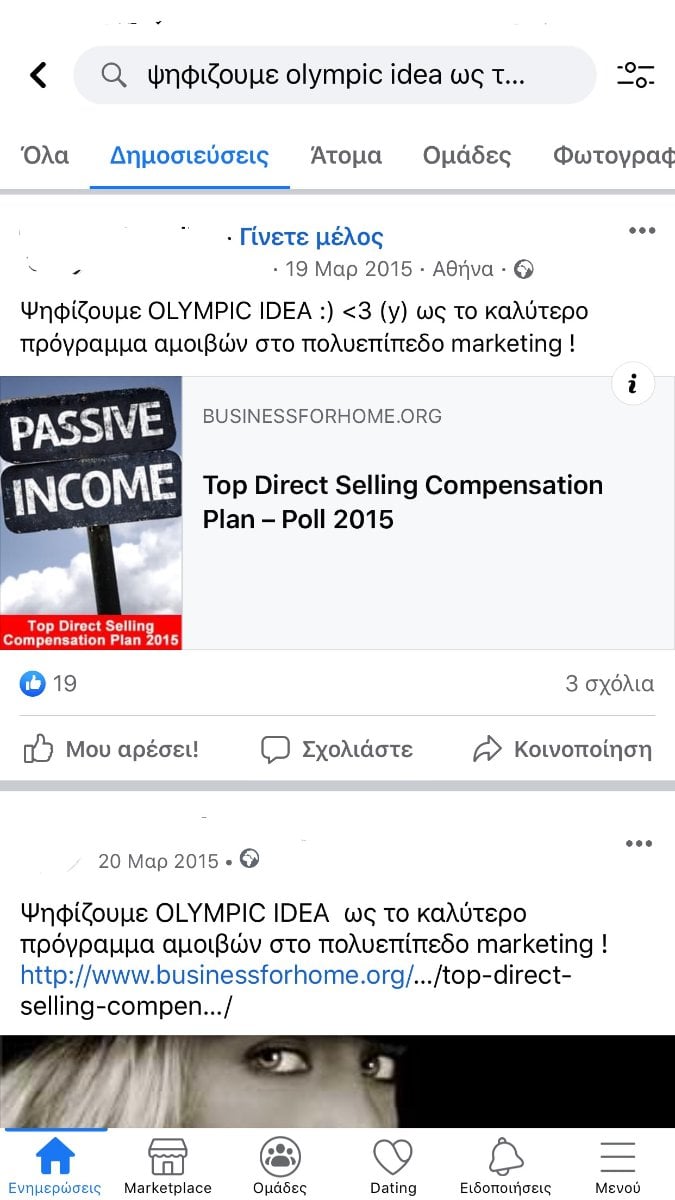Tap the search field with ψηφιζουμε query

(335, 75)
